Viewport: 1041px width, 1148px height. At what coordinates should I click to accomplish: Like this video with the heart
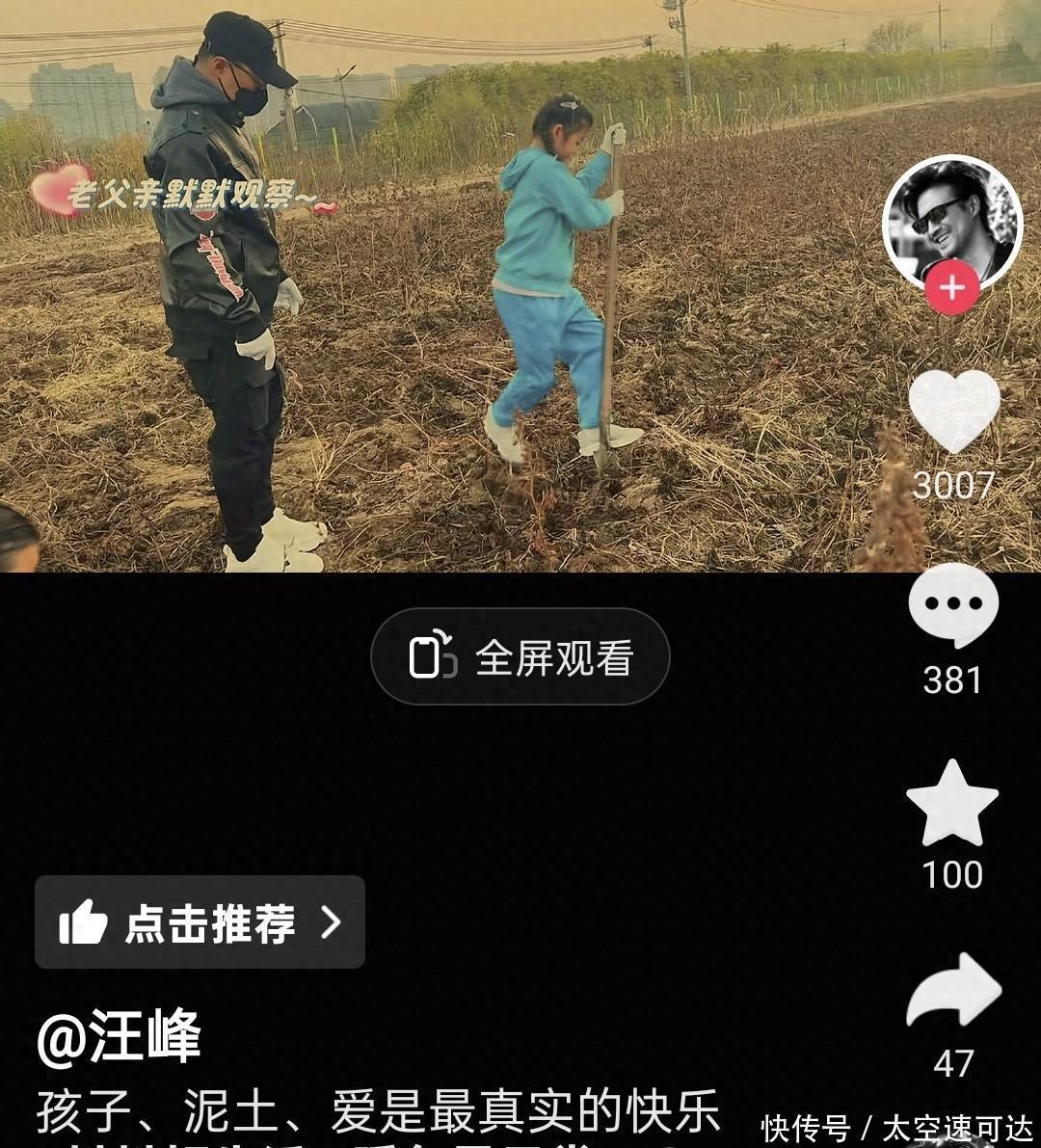[954, 412]
